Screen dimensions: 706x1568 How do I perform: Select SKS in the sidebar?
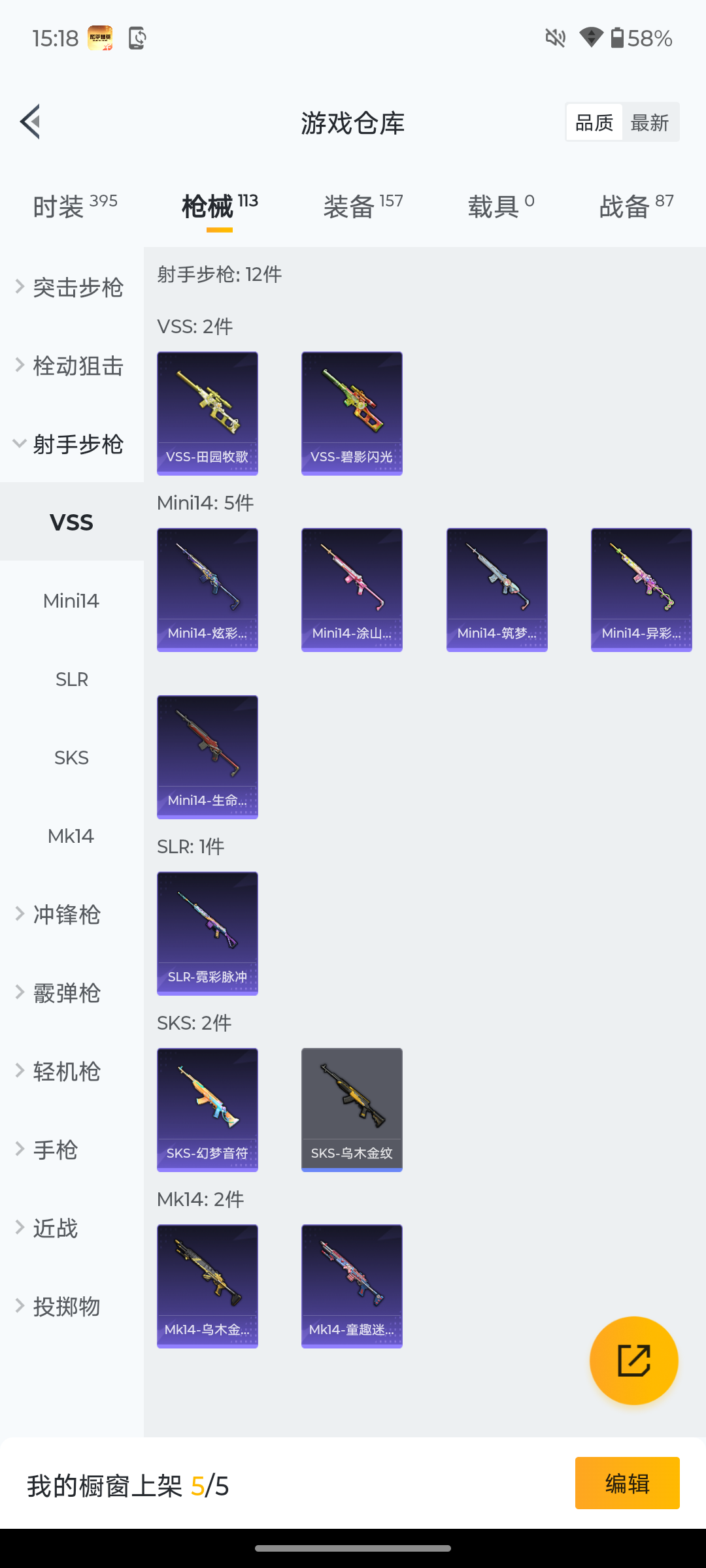point(71,757)
